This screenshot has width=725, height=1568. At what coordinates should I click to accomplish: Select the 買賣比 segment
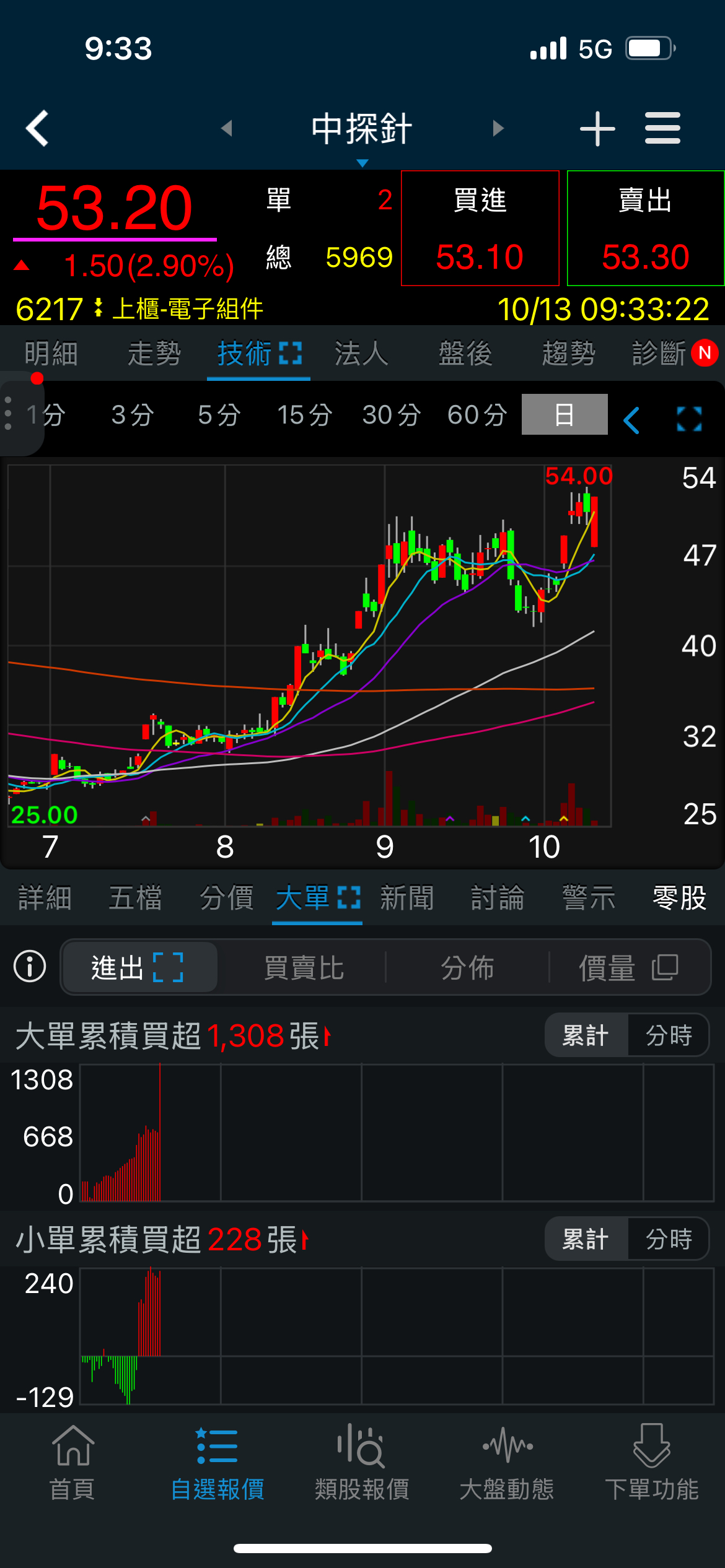304,967
